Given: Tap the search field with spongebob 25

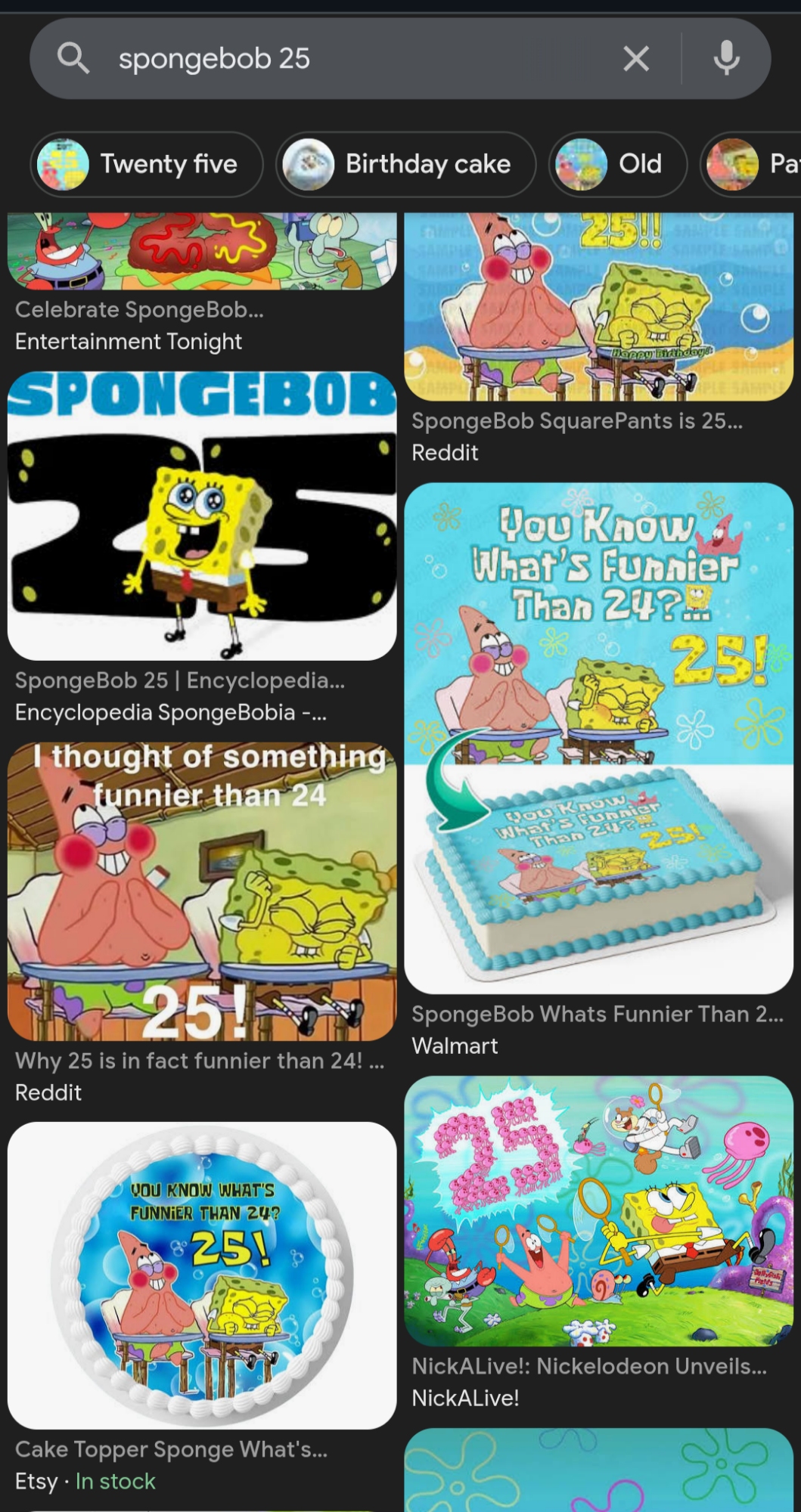Looking at the screenshot, I should click(x=340, y=59).
